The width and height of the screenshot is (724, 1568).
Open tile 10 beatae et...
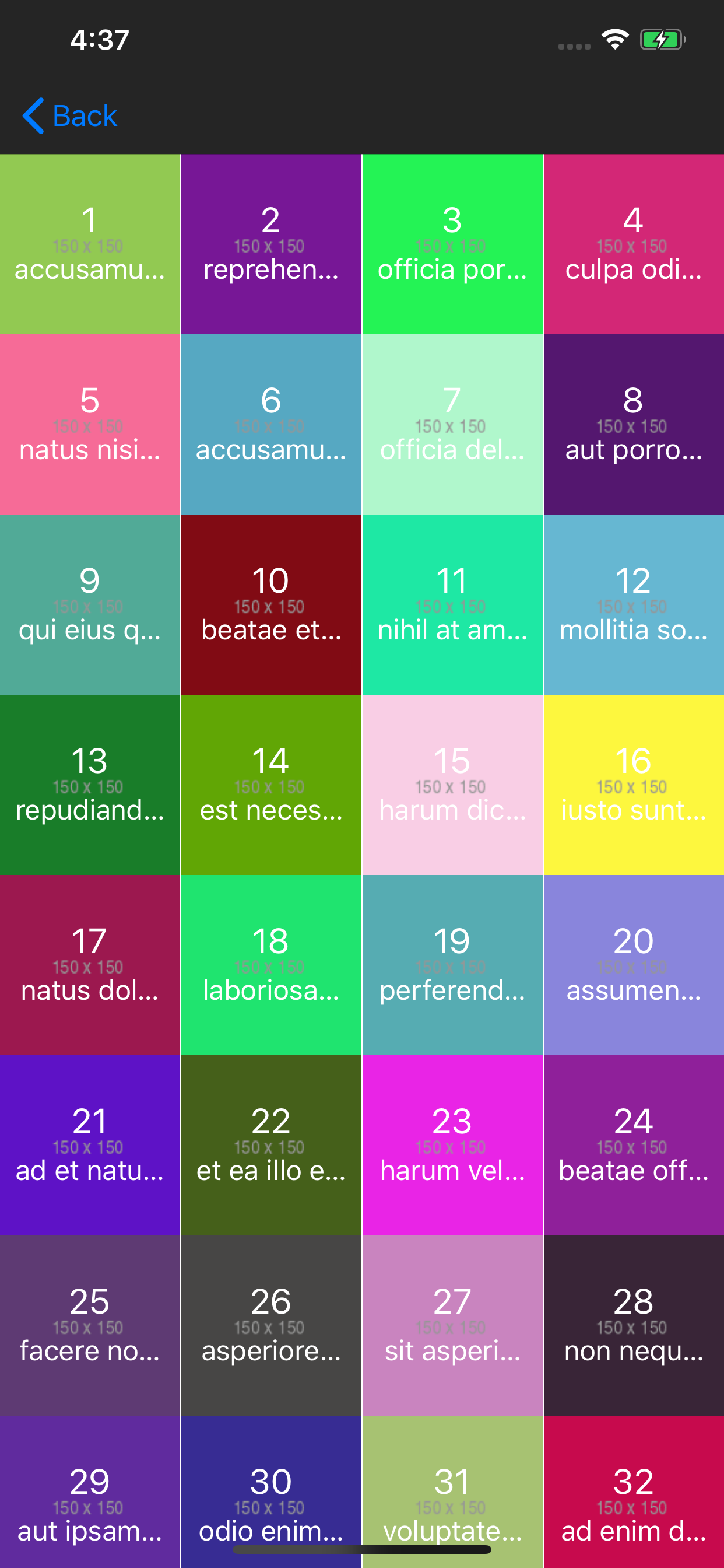[271, 604]
